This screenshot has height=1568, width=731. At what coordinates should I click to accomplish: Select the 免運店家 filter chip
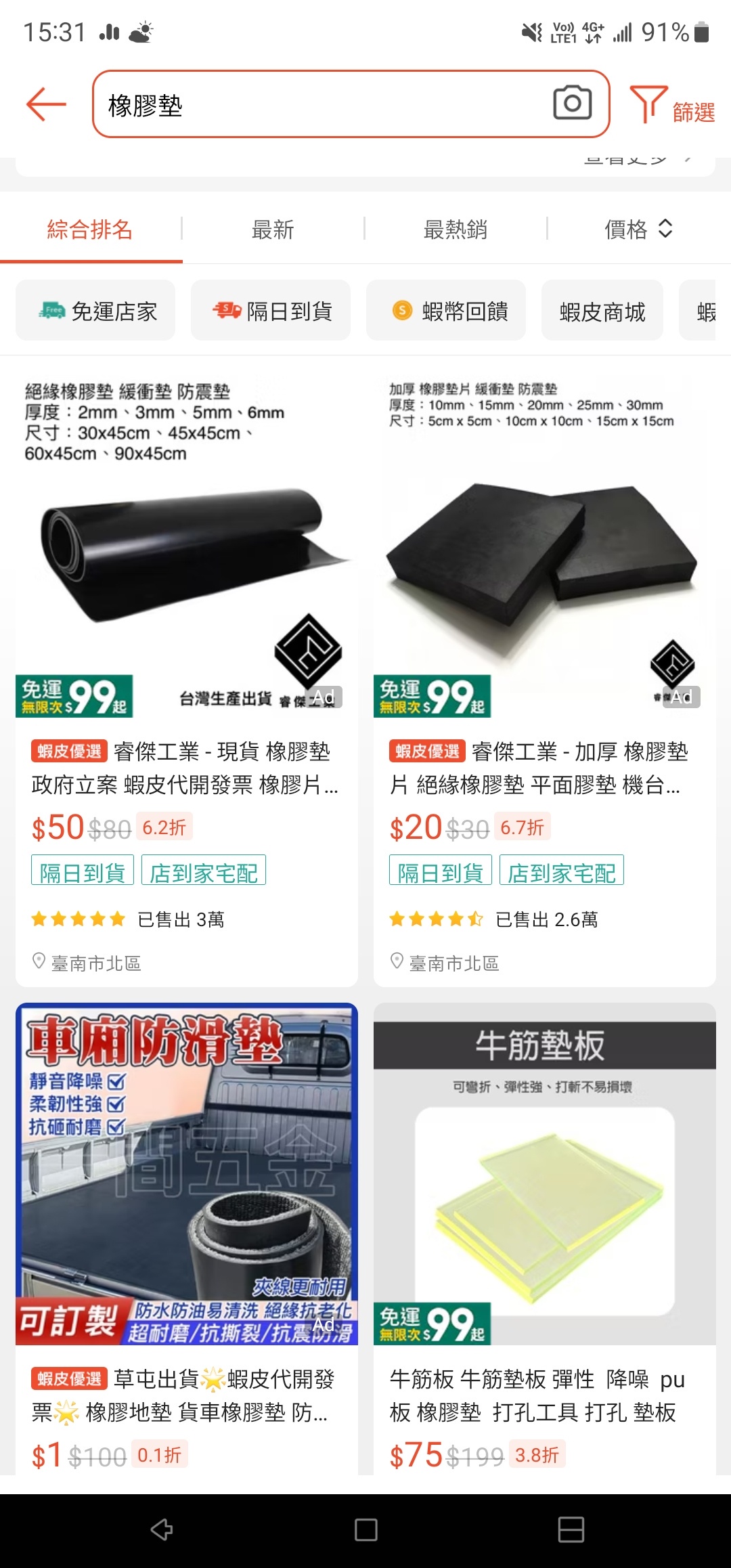96,311
